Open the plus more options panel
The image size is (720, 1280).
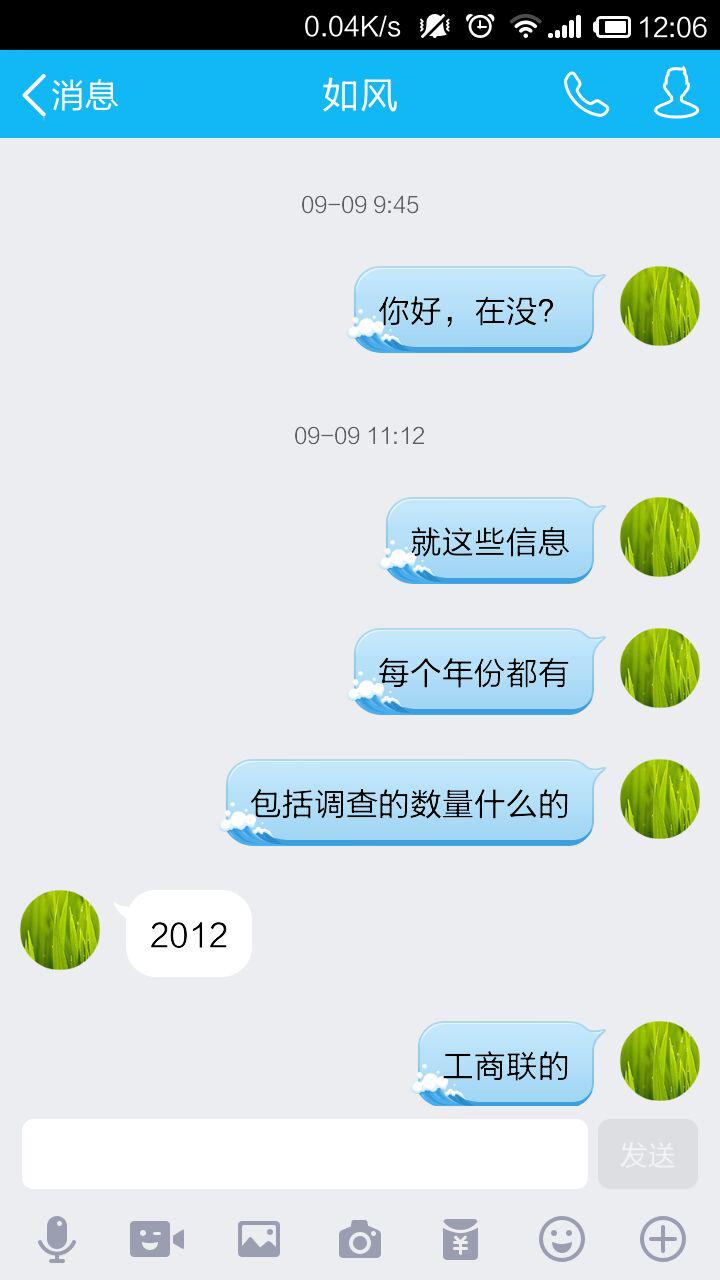[662, 1240]
